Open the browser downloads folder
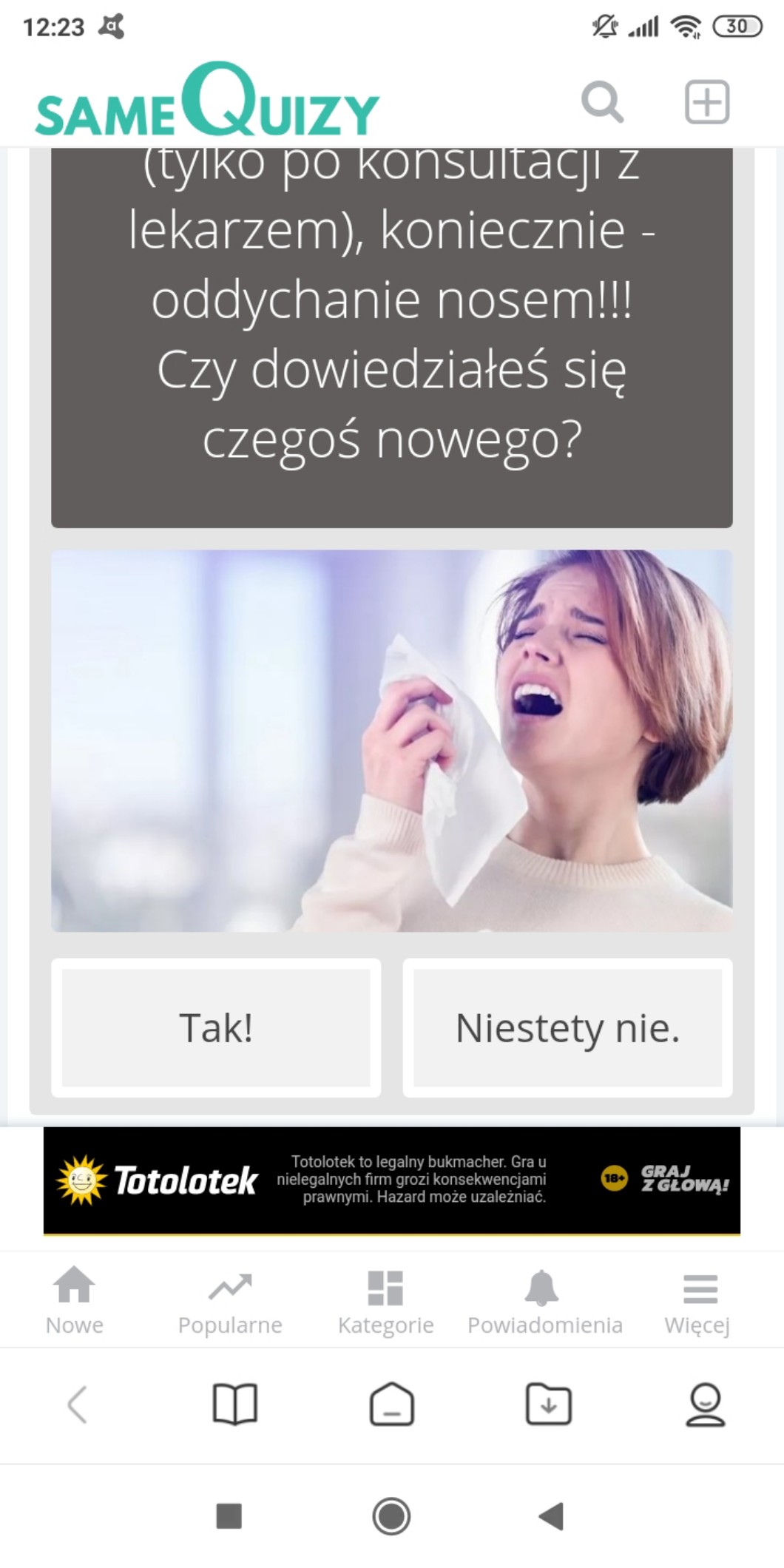Viewport: 784px width, 1568px height. tap(548, 1404)
